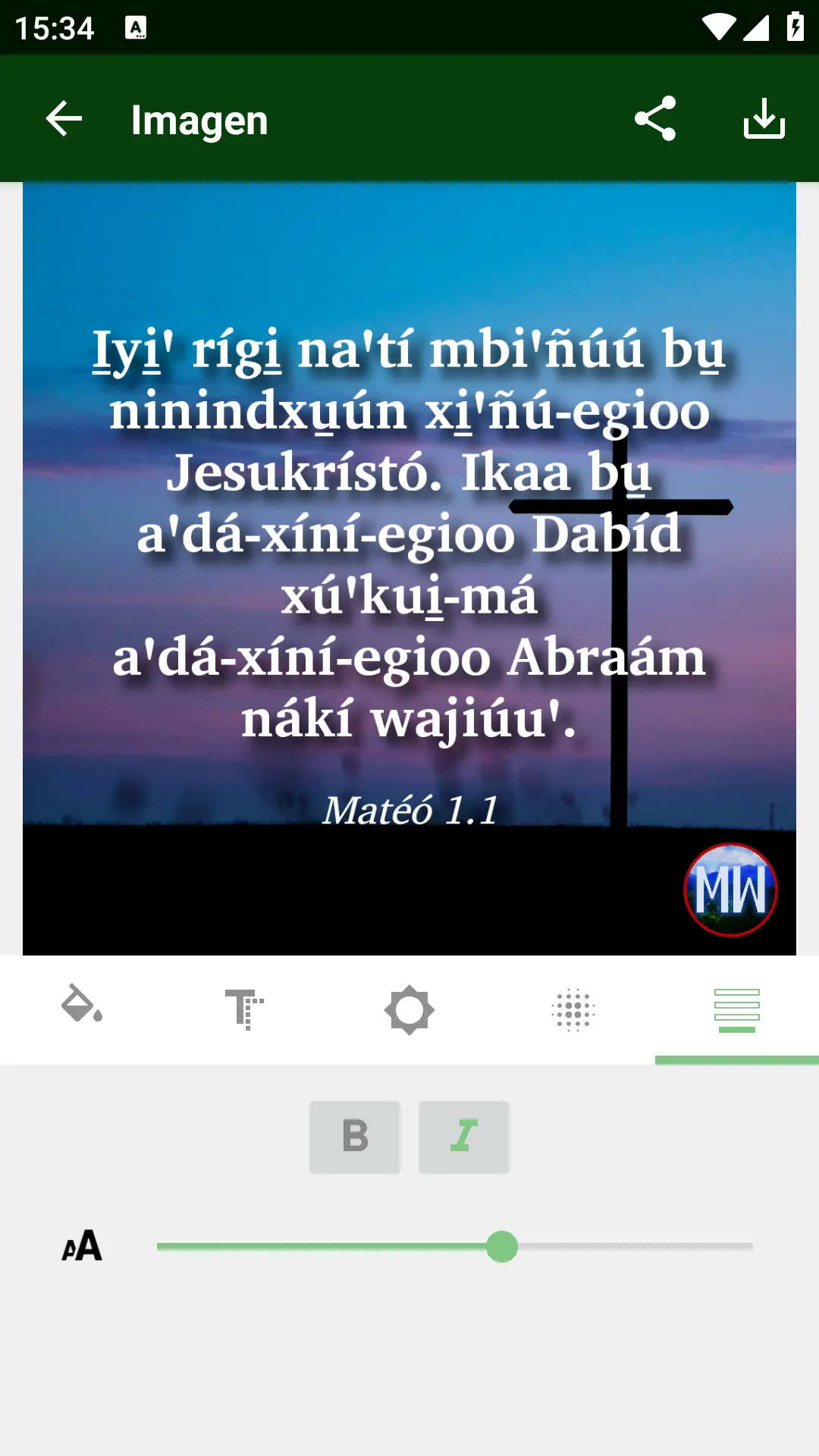Switch to the text font tab

[x=245, y=1009]
